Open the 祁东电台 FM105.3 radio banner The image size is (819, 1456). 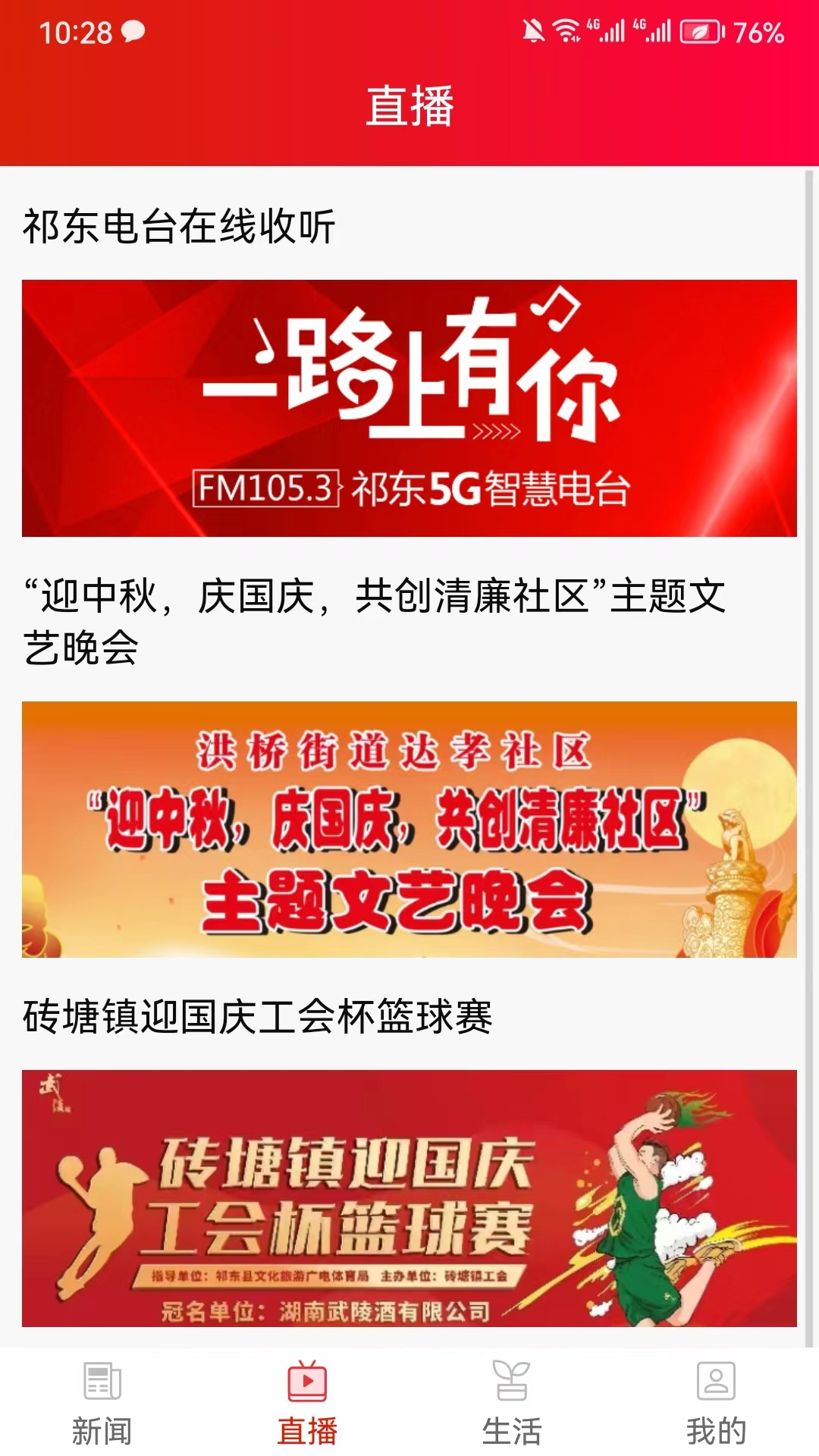click(409, 408)
